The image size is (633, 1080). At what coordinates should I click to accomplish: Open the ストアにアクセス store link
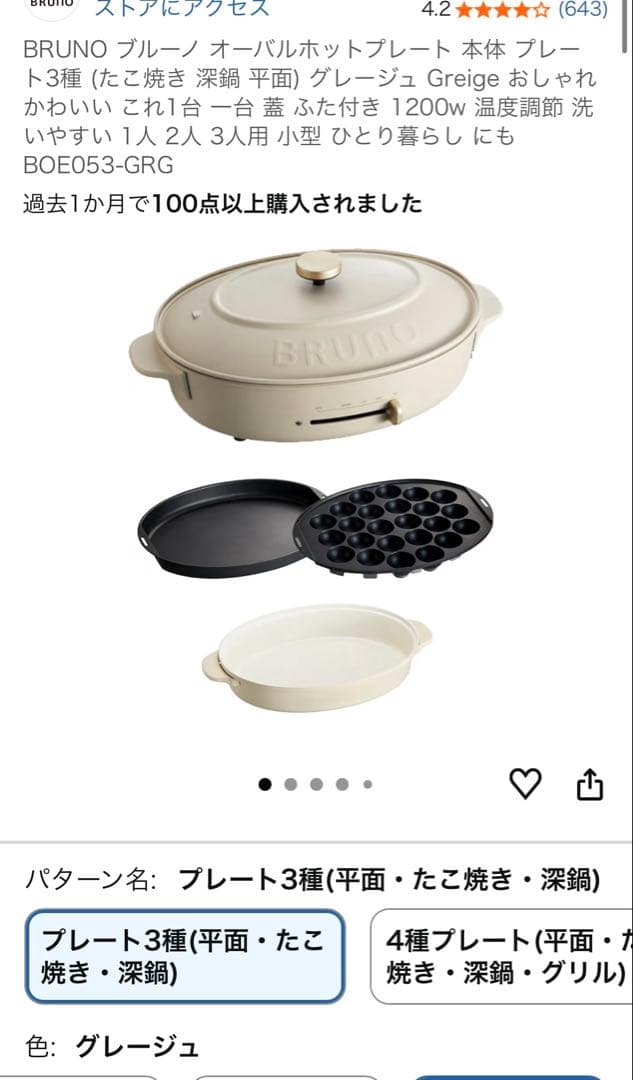[x=181, y=9]
